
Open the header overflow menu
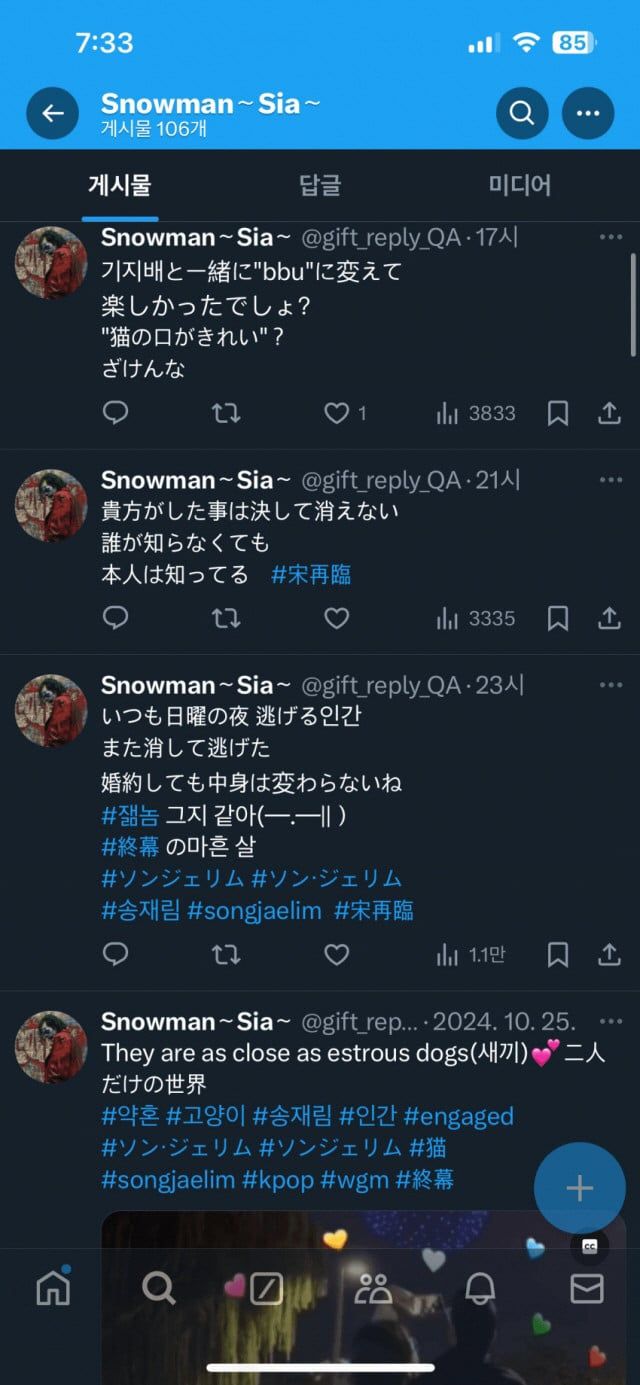pos(588,113)
